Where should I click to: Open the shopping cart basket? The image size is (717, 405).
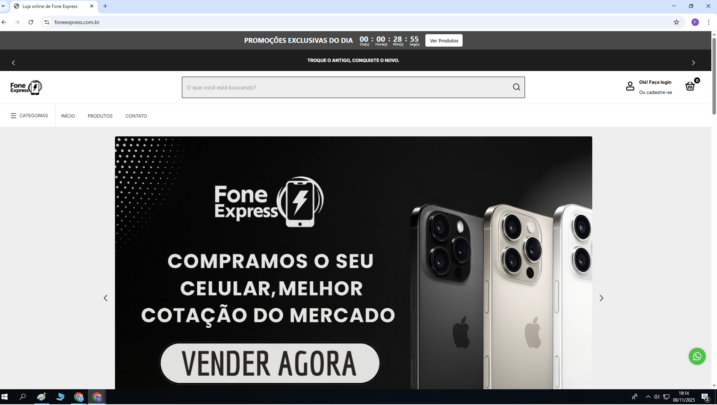690,86
